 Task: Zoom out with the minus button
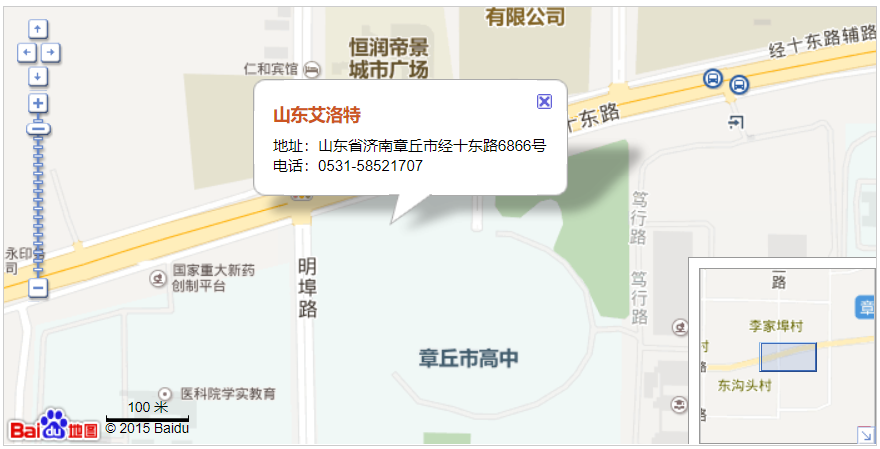(38, 288)
